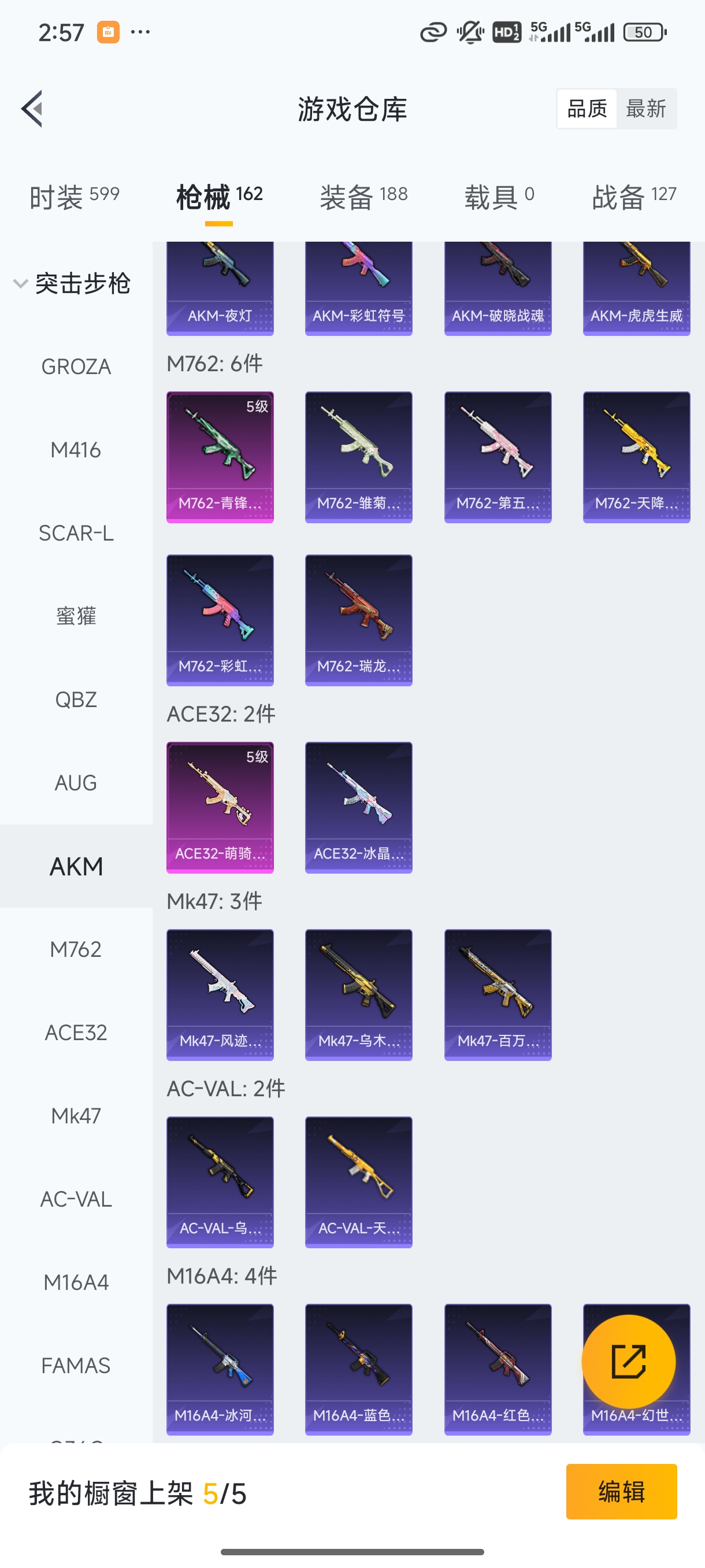Sort by 最新
The image size is (705, 1568).
pos(646,109)
